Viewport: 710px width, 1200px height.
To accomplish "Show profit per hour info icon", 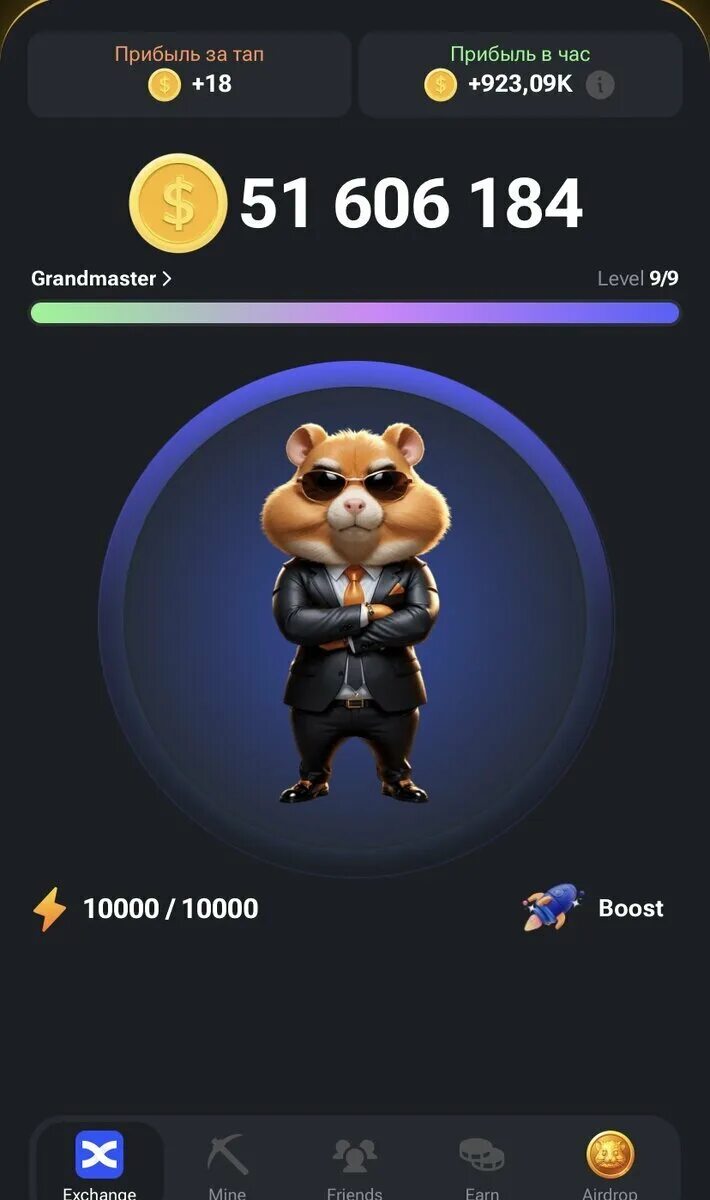I will [x=600, y=84].
